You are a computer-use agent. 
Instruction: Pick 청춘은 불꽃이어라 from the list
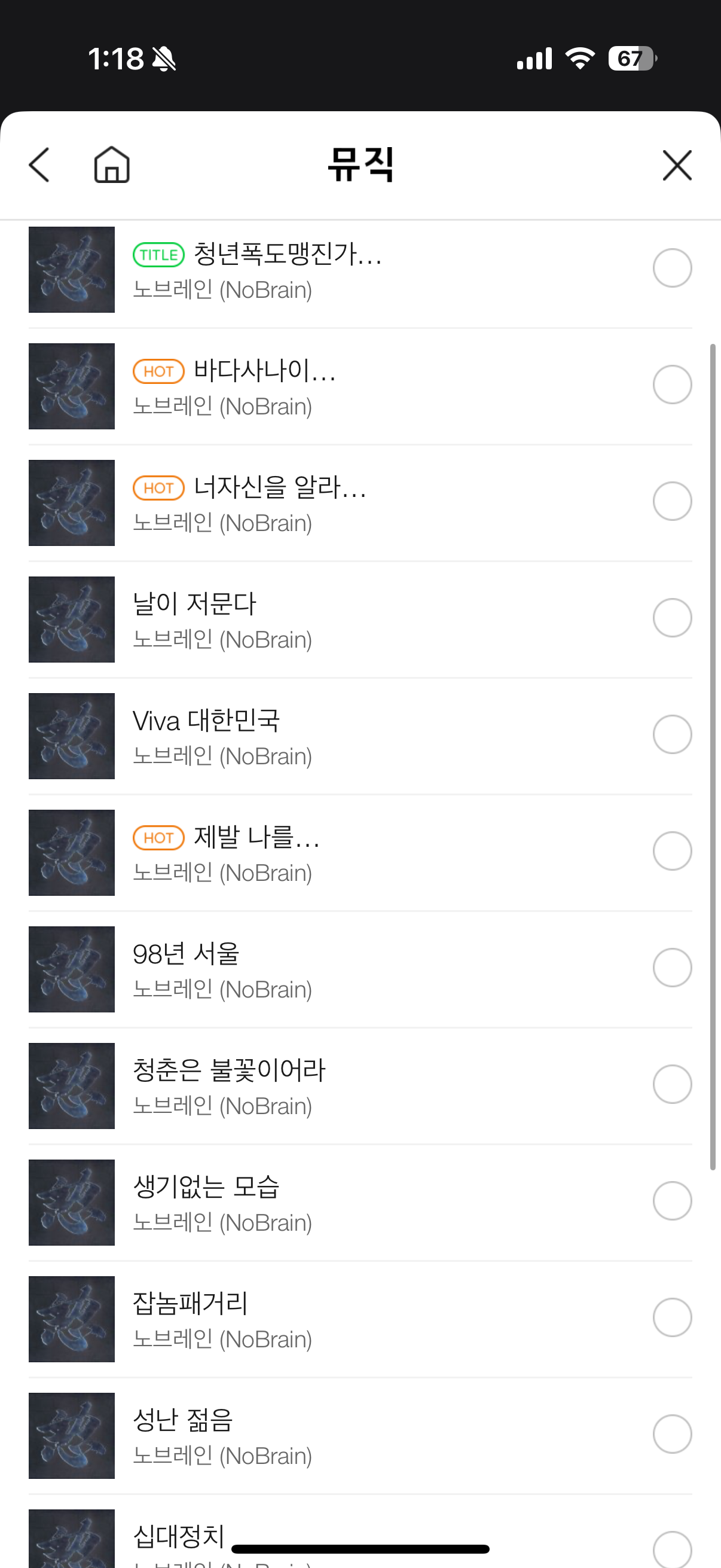(672, 1084)
